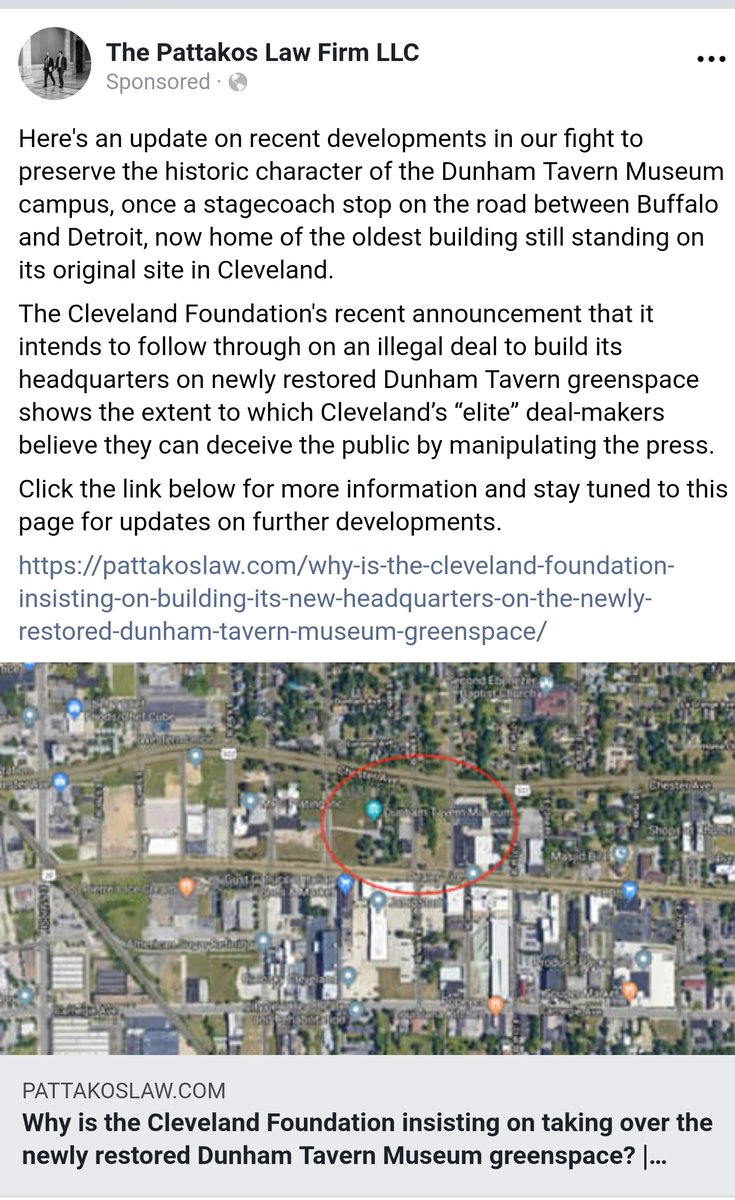735x1200 pixels.
Task: Open The Pattakos Law Firm LLC page
Action: click(x=262, y=51)
